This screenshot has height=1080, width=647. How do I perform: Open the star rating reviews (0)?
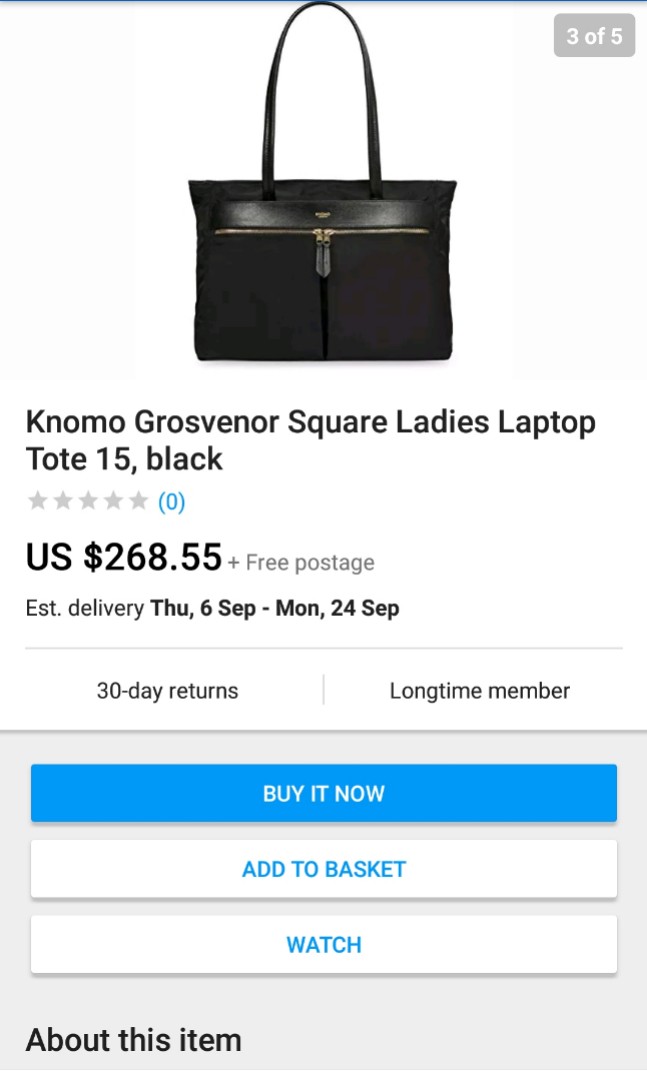point(106,501)
